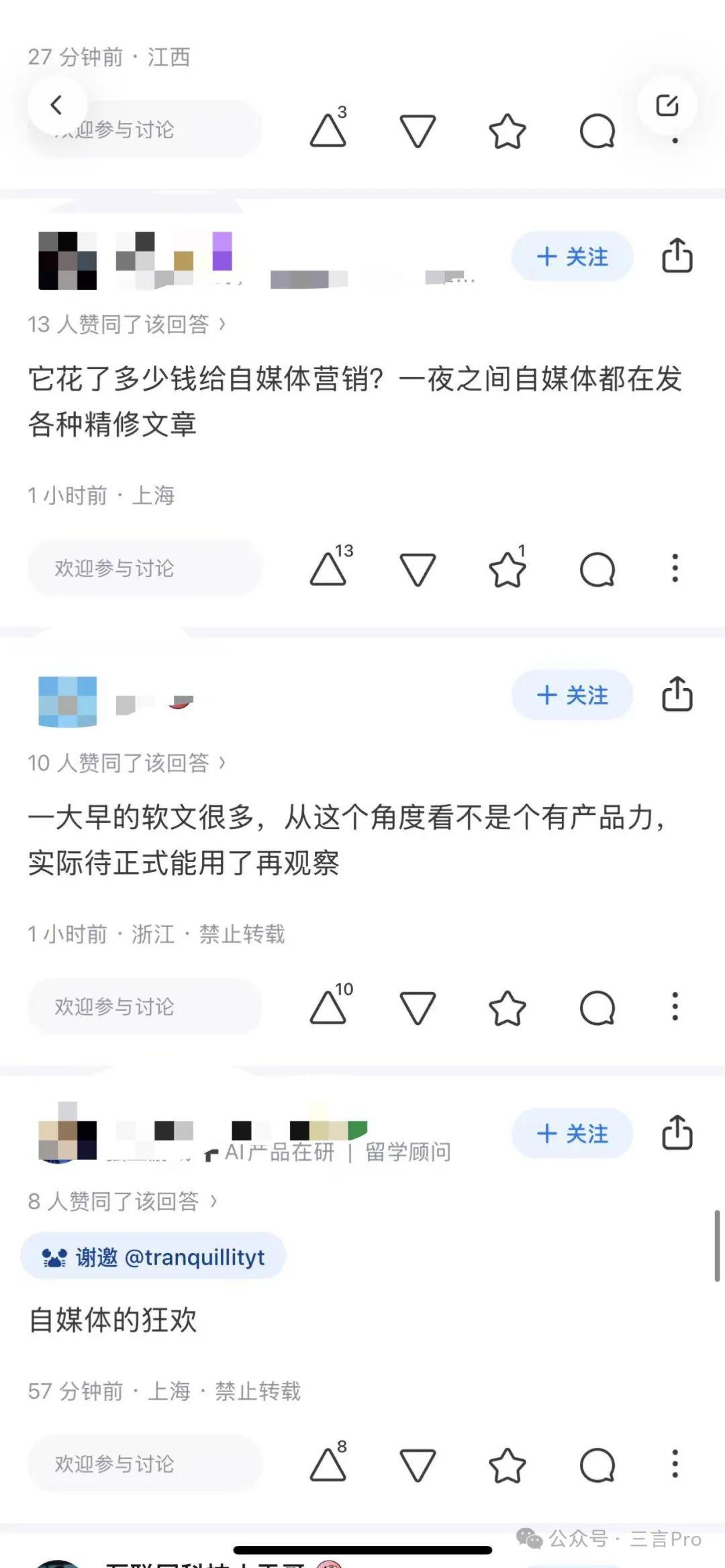Tap 欢迎参与讨论 comment field on first answer
Image resolution: width=725 pixels, height=1568 pixels.
(144, 568)
